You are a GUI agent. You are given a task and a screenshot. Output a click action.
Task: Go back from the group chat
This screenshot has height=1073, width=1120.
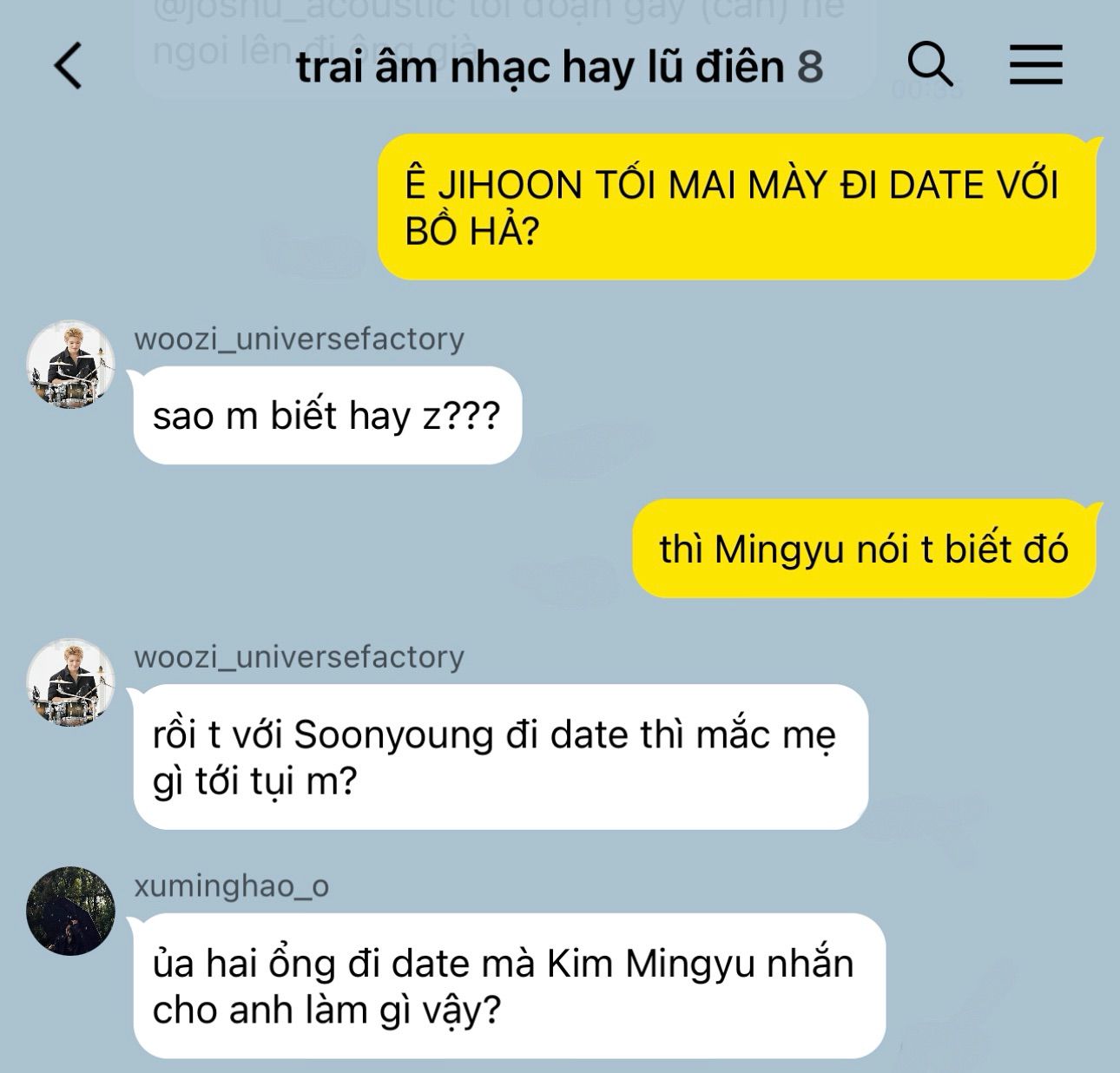[68, 65]
